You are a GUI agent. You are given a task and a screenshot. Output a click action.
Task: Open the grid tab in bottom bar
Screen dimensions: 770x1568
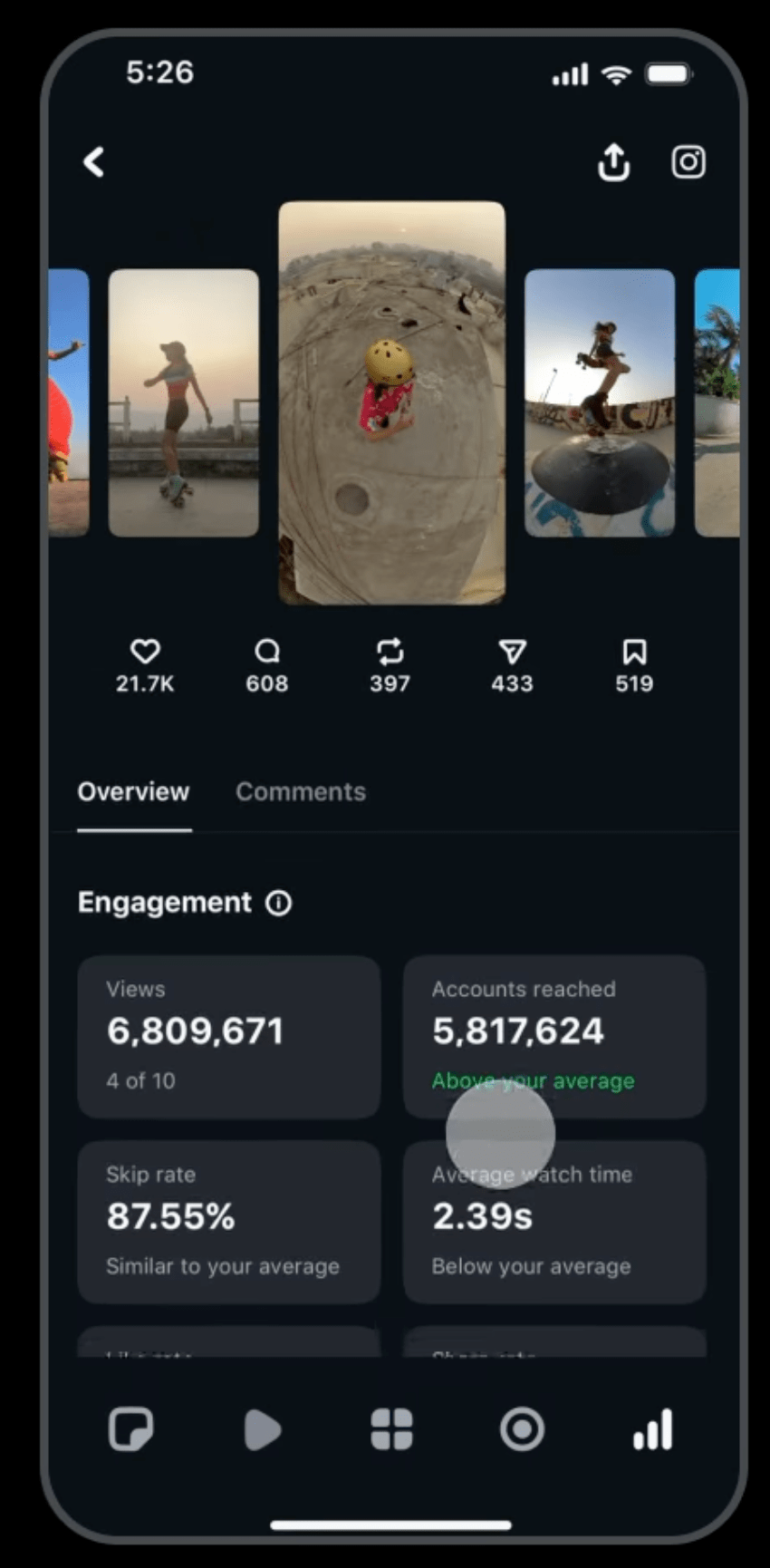(x=391, y=1429)
